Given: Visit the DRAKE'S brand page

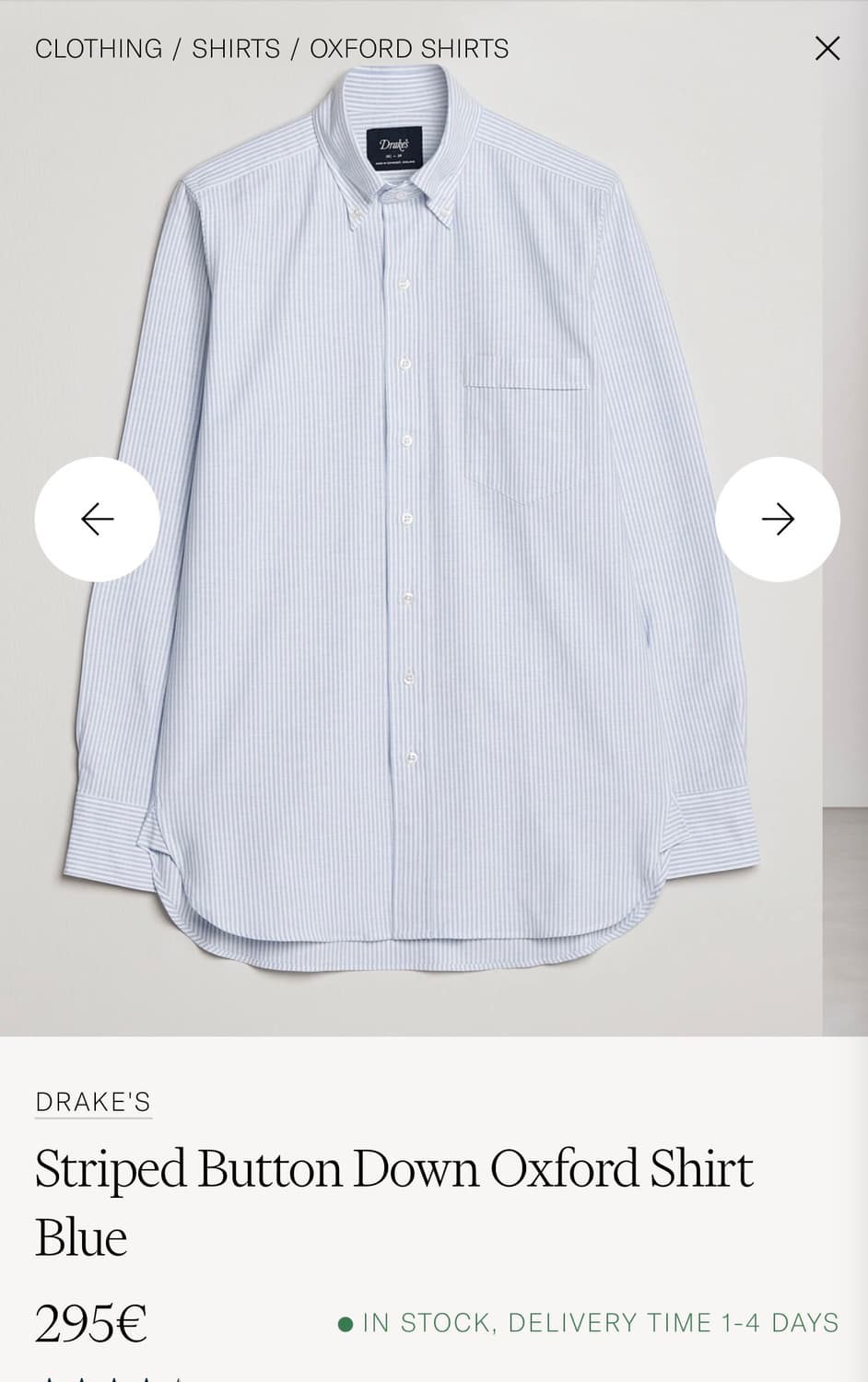Looking at the screenshot, I should [92, 1100].
